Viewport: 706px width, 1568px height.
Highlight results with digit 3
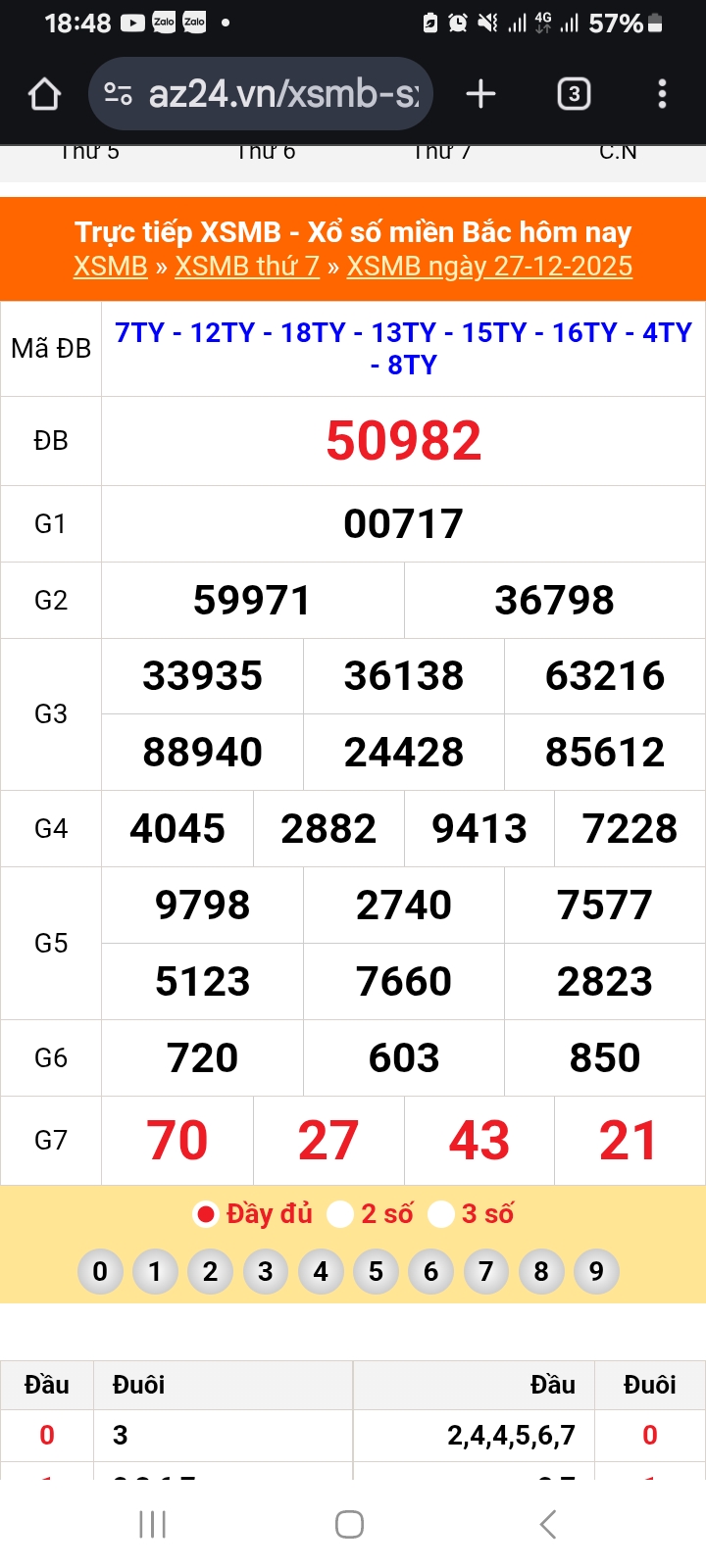pos(265,1271)
